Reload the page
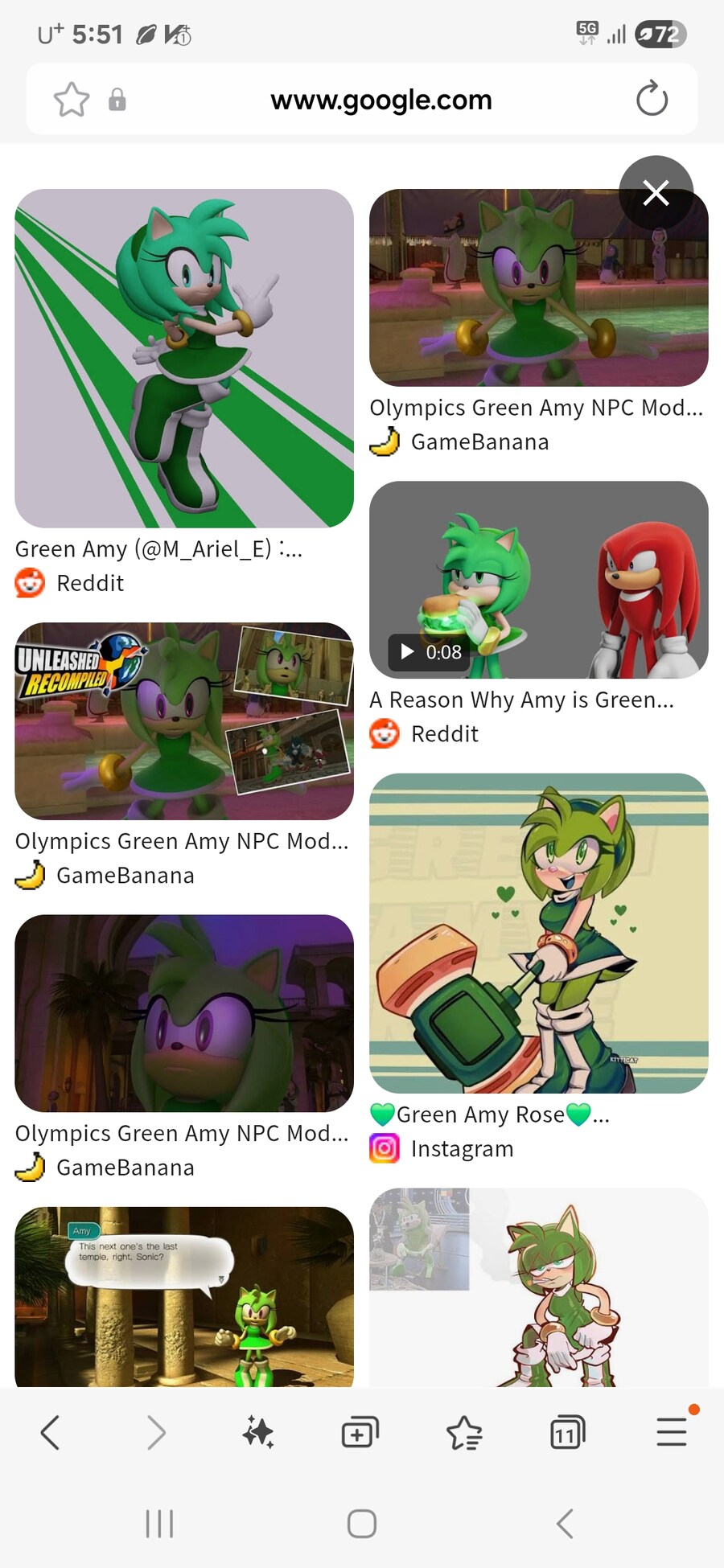This screenshot has height=1568, width=724. point(652,100)
